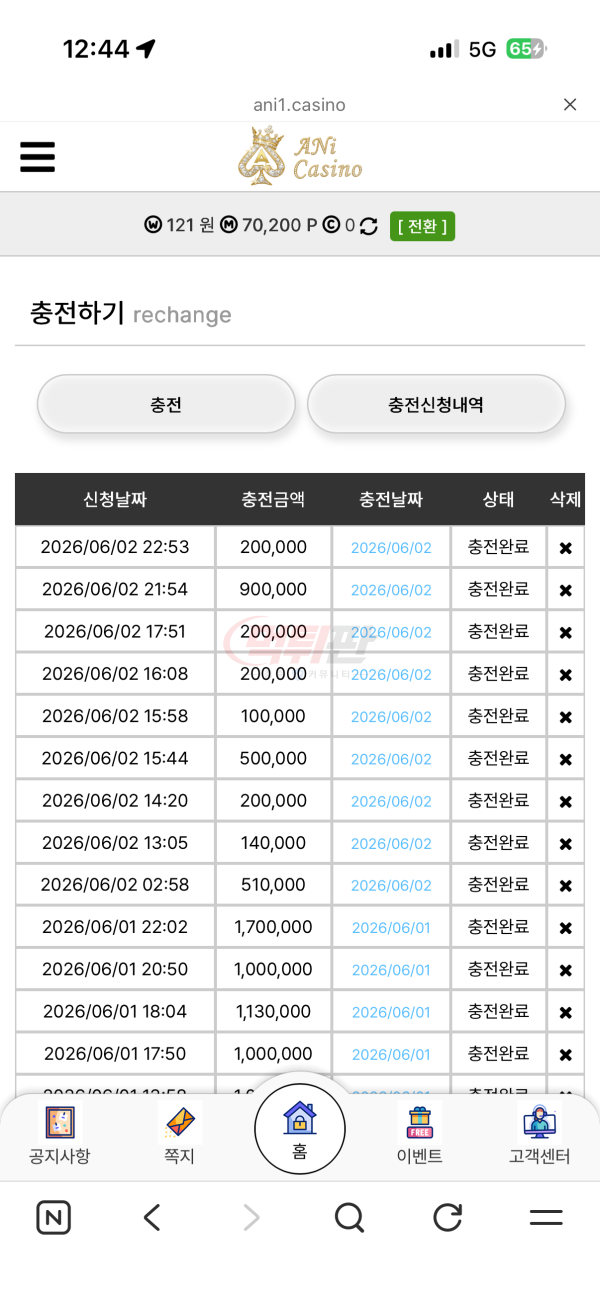Open the browser search
The image size is (600, 1304).
point(349,1217)
